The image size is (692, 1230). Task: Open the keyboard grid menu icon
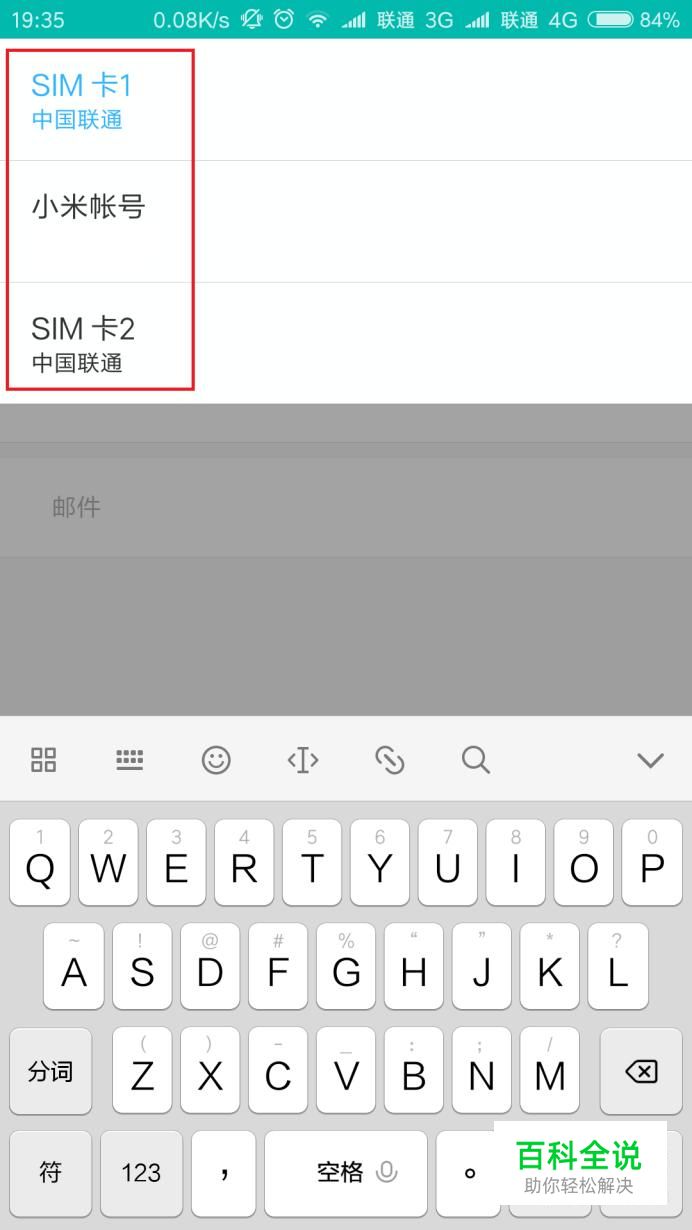(44, 760)
